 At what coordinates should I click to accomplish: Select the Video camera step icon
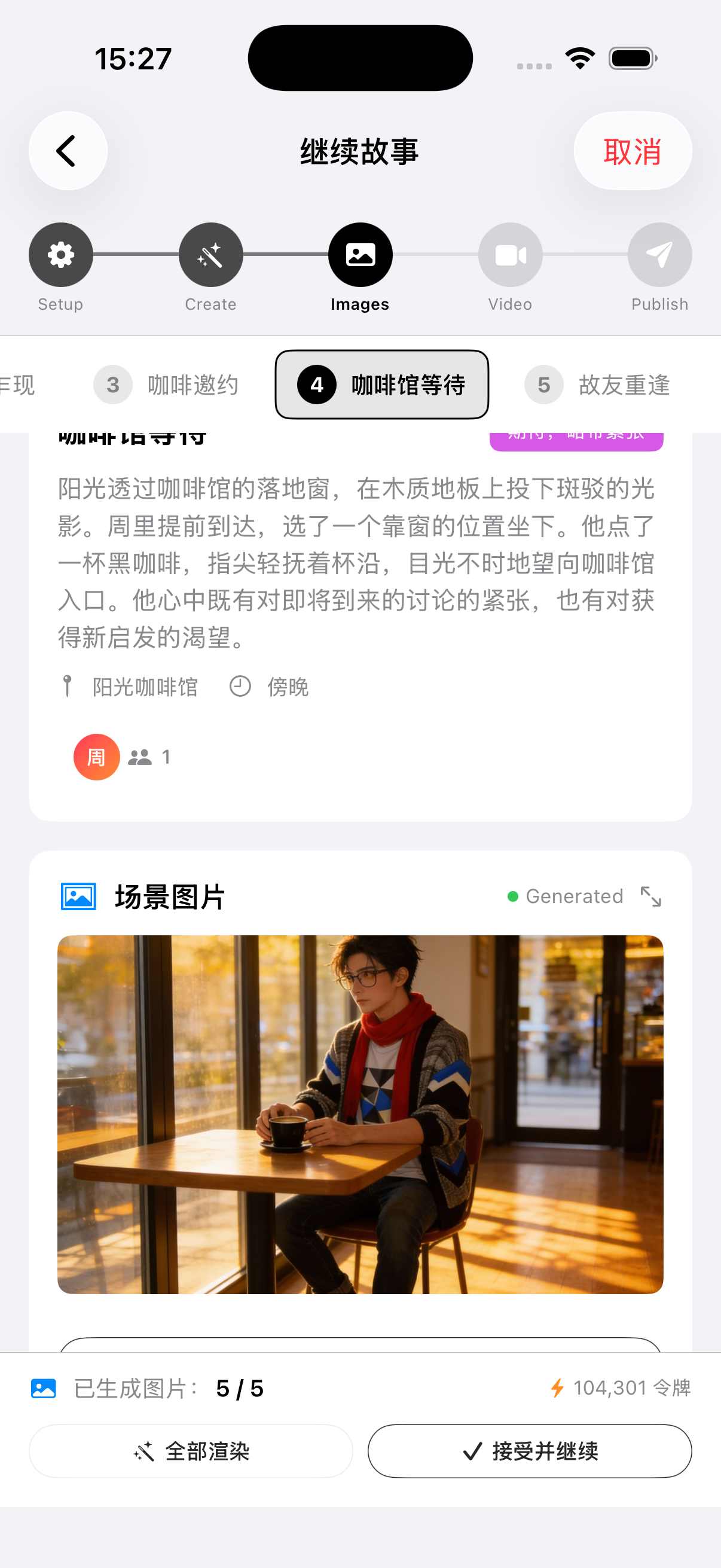coord(509,254)
